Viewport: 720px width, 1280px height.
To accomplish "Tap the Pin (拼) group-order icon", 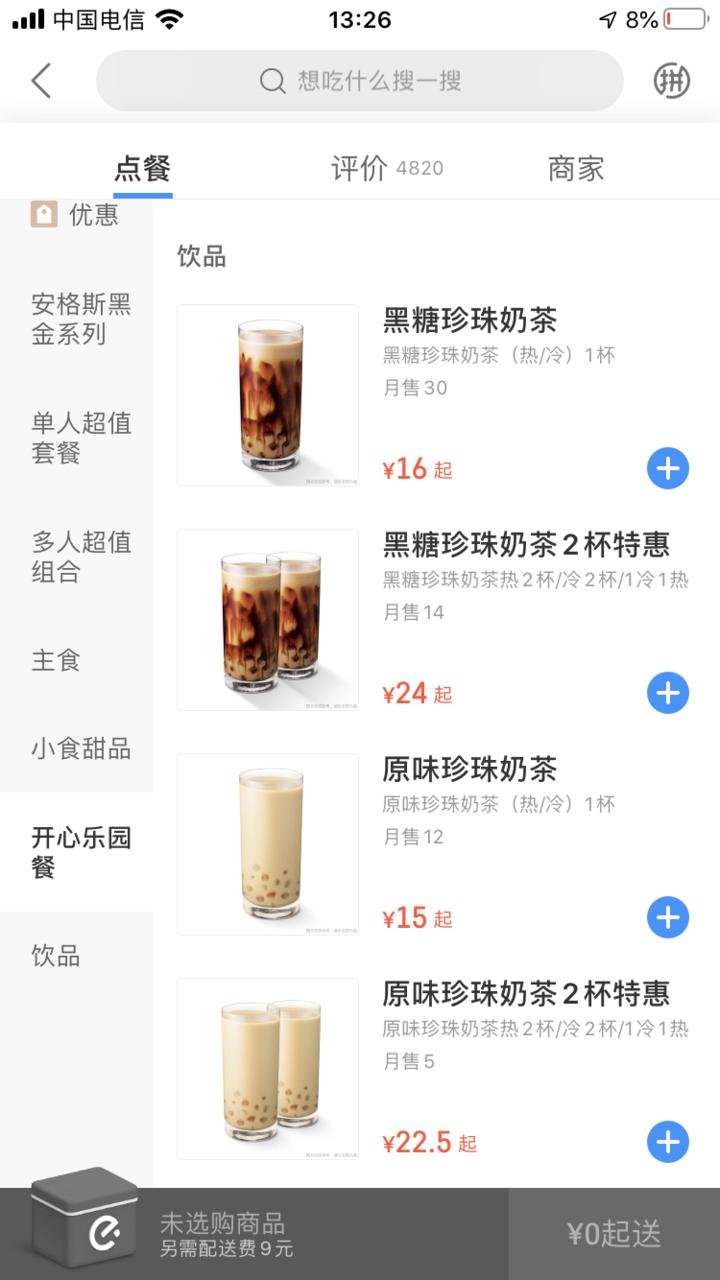I will (x=673, y=81).
